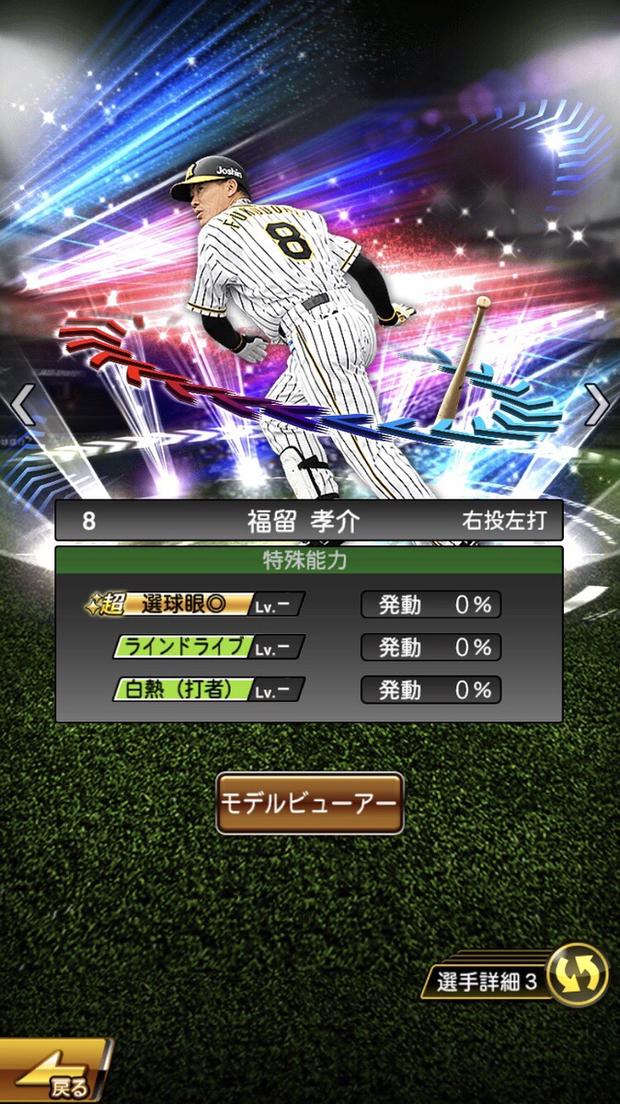Open the モデルビューアー model viewer
The image size is (620, 1104).
point(309,803)
